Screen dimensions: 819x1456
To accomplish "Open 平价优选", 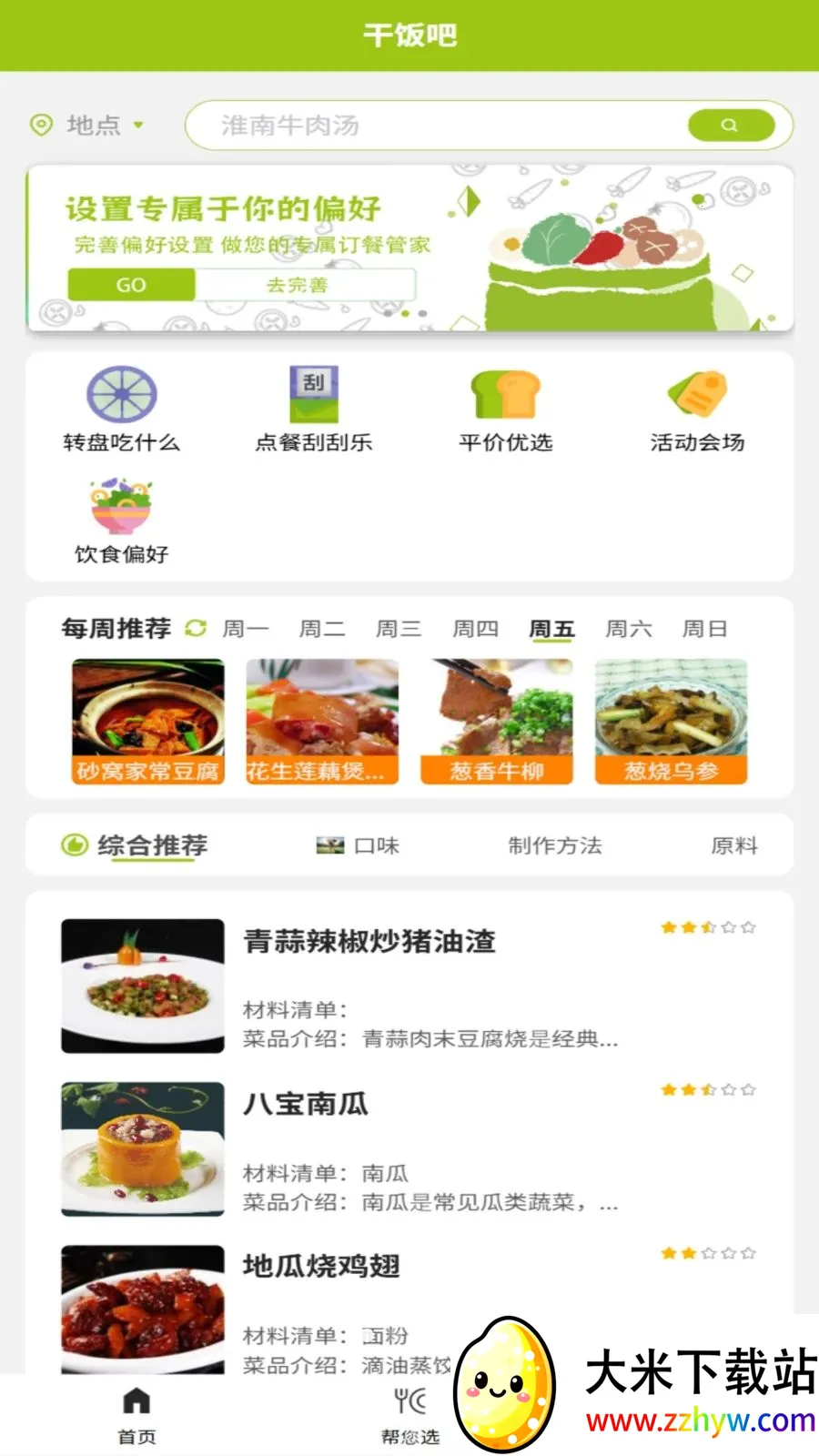I will [506, 409].
